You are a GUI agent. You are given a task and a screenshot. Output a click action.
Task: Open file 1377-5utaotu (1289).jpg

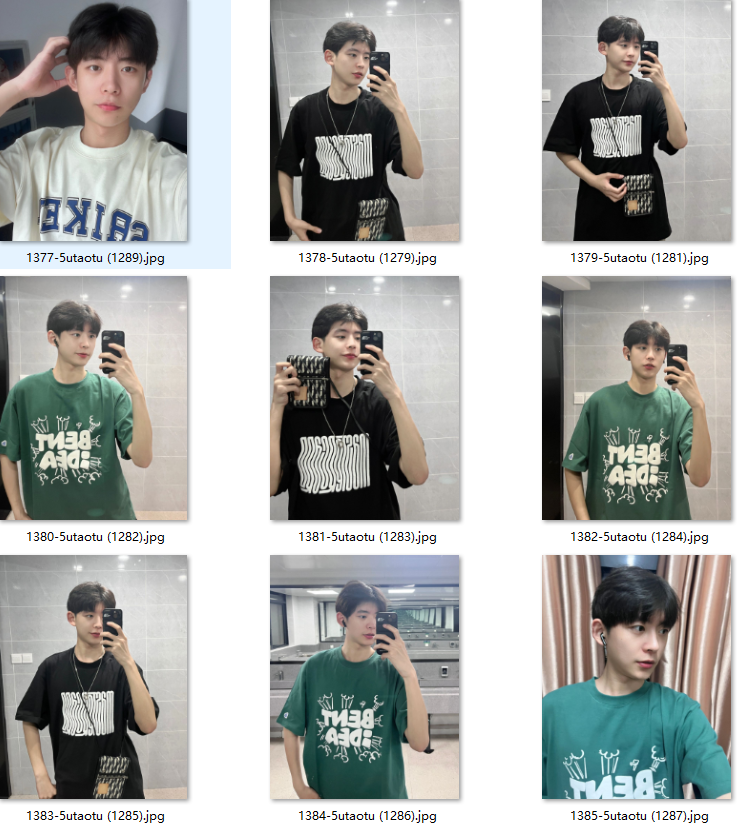coord(94,120)
